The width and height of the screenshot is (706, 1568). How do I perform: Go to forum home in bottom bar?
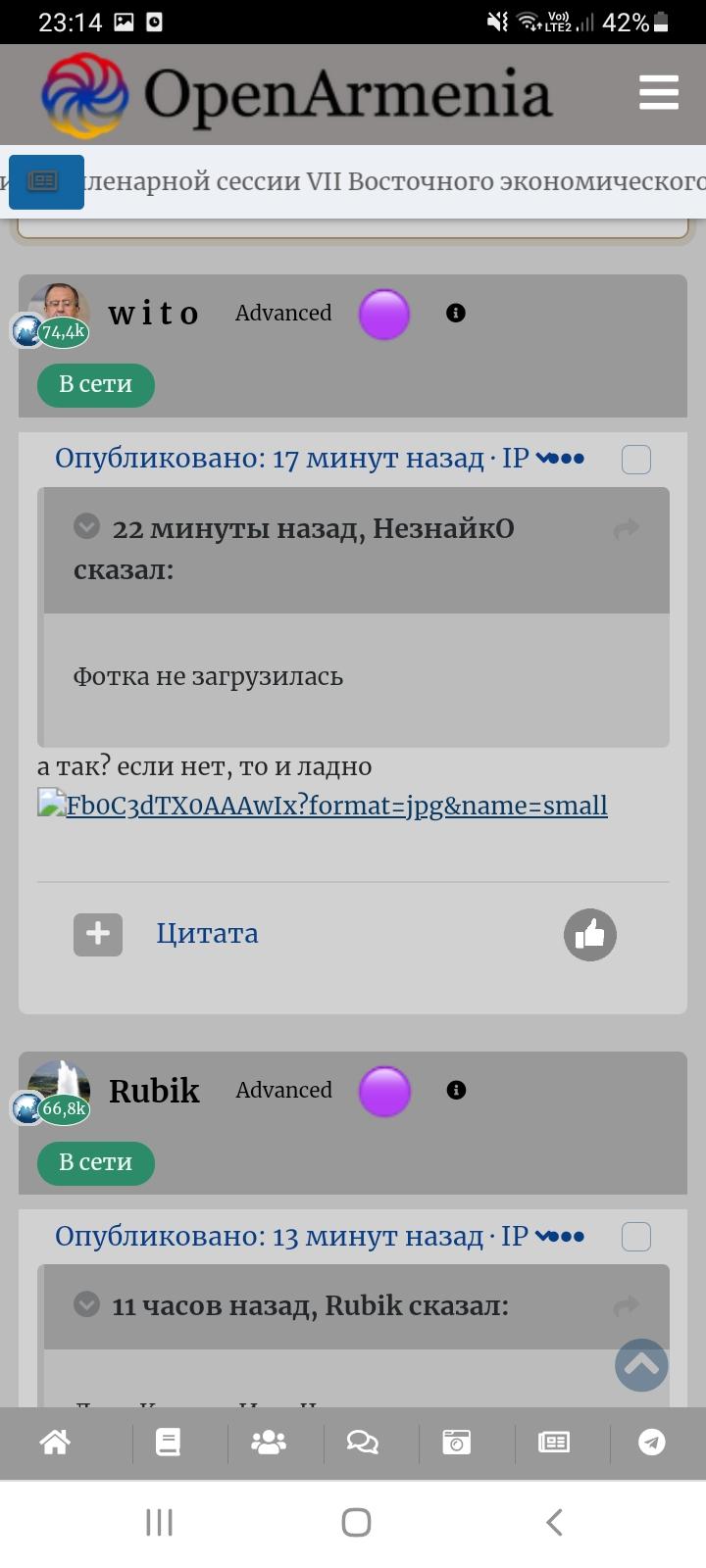55,1442
